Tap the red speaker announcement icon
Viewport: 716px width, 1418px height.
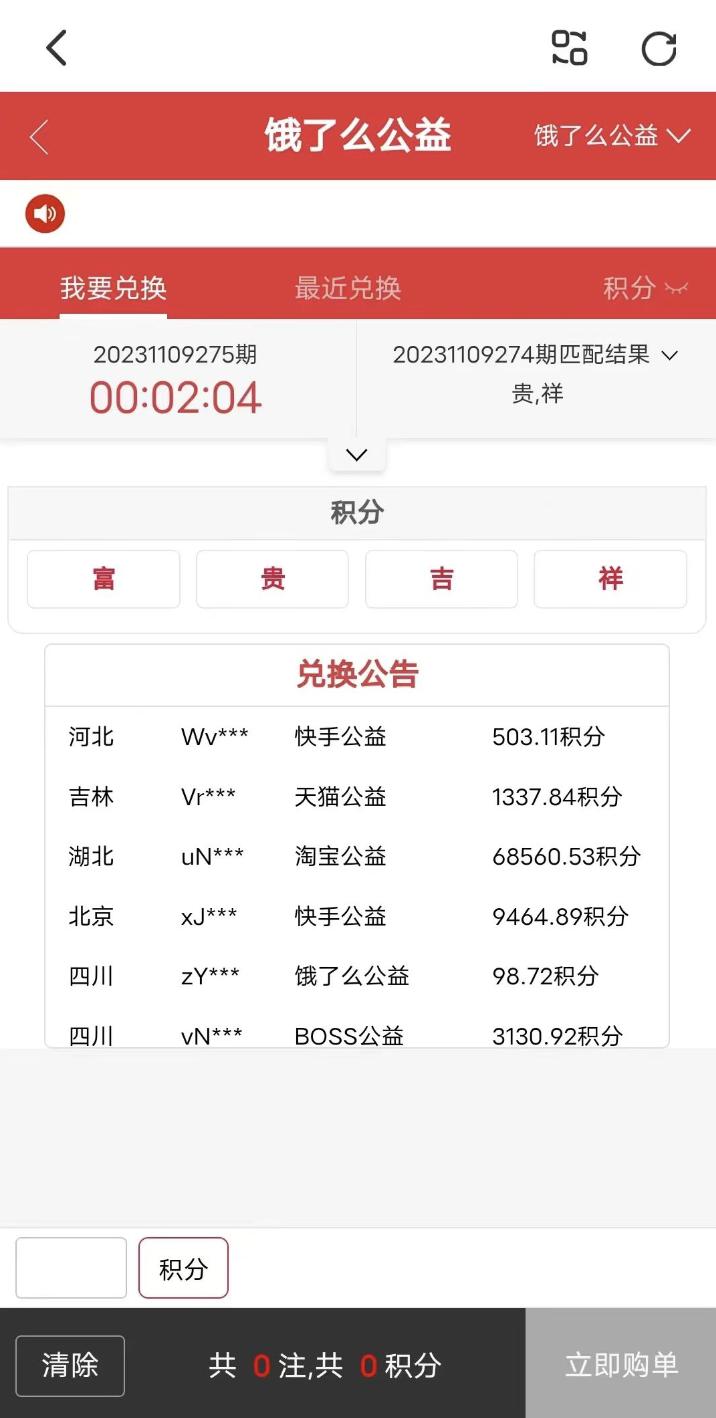(45, 213)
